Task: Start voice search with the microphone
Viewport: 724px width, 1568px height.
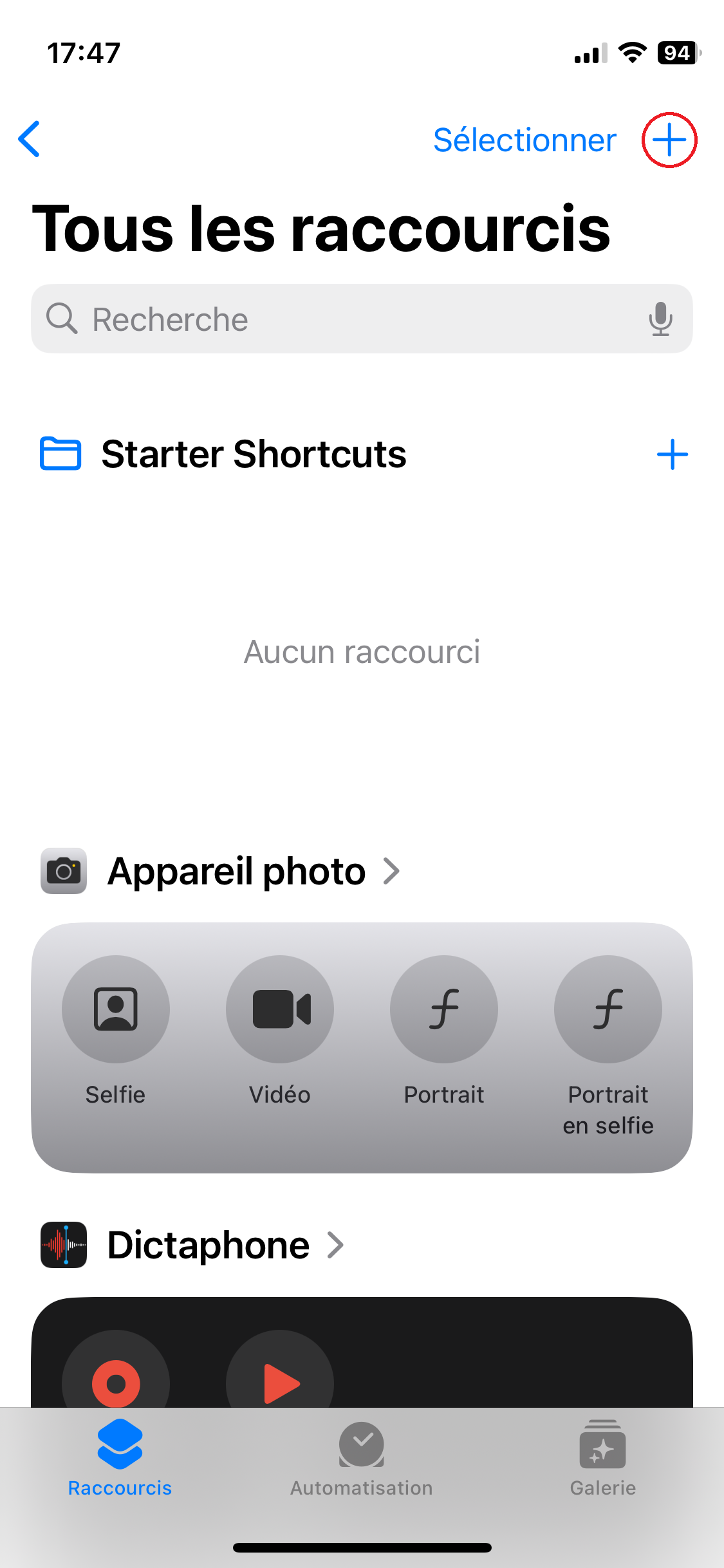Action: (x=660, y=319)
